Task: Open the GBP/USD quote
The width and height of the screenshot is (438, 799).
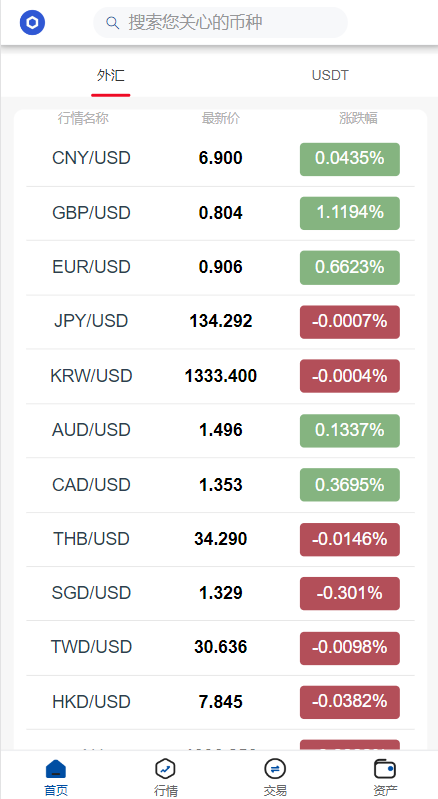Action: coord(220,213)
